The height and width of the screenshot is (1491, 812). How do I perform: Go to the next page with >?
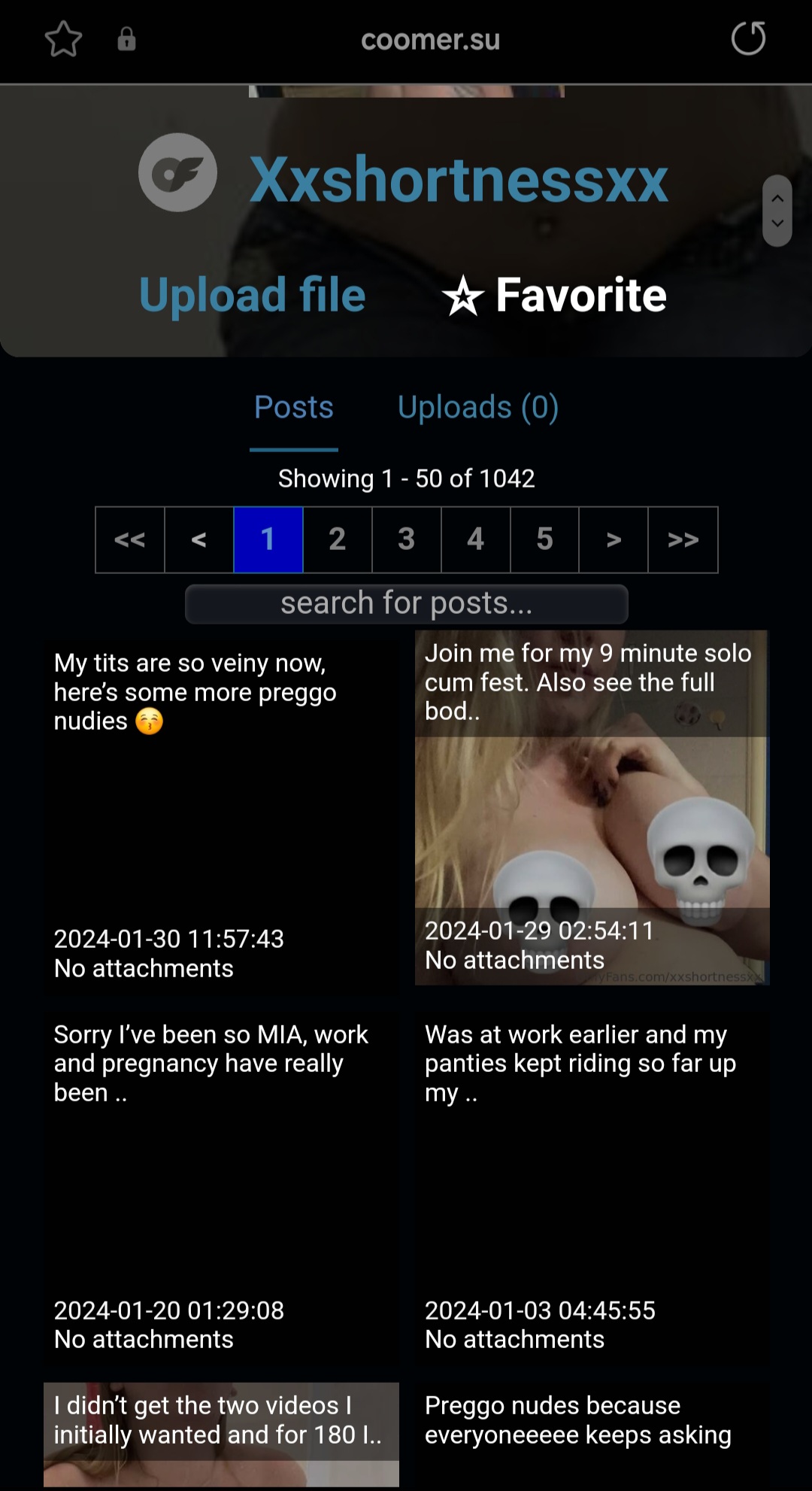click(614, 539)
